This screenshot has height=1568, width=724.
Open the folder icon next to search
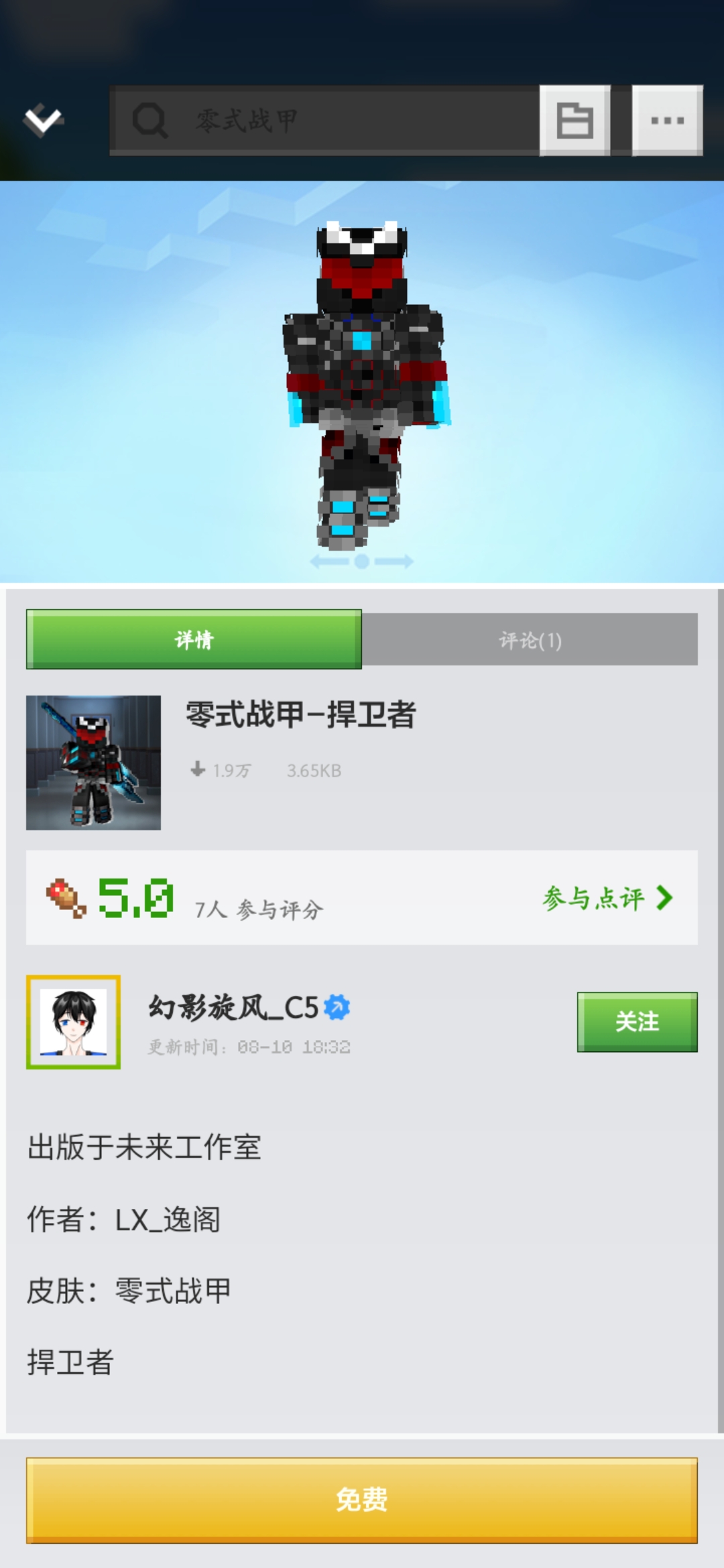575,121
